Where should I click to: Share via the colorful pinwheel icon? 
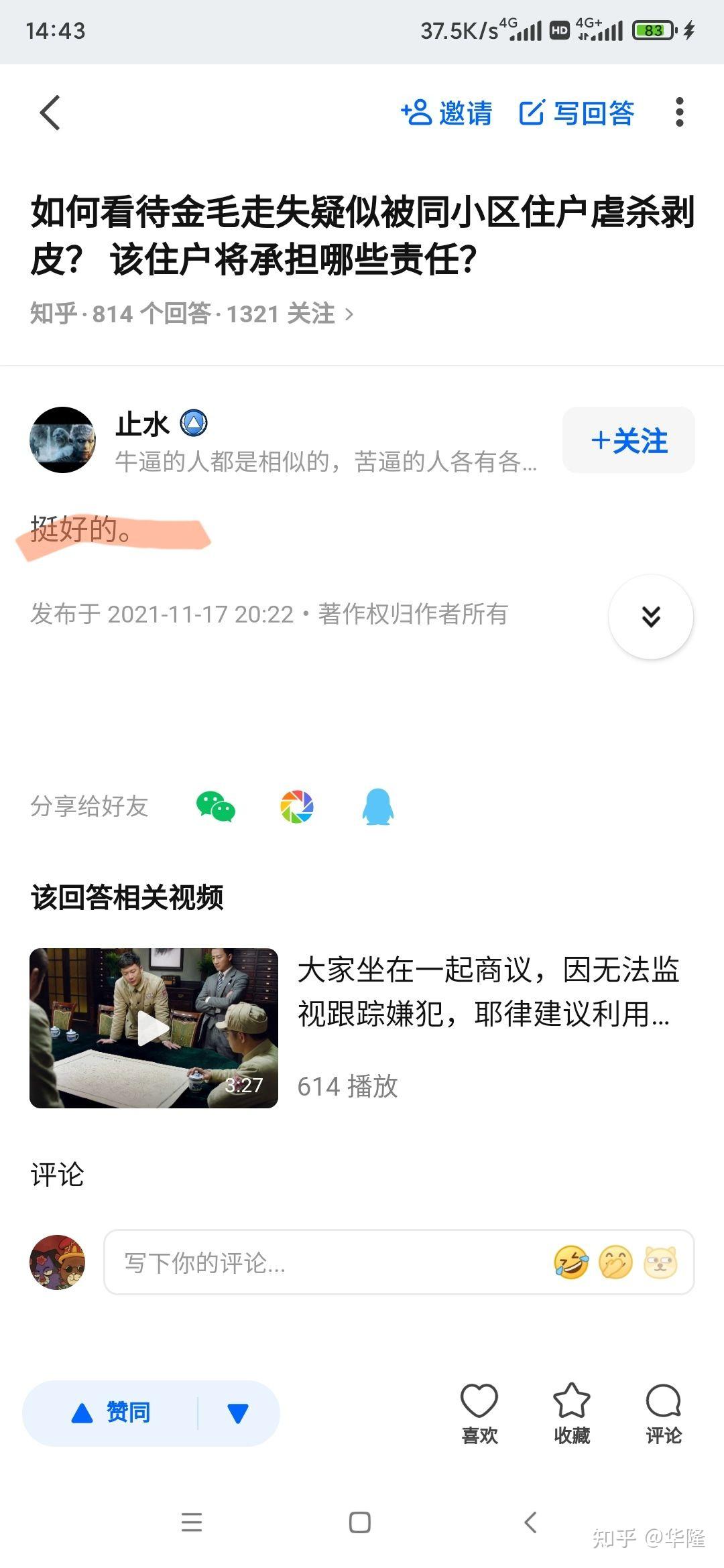(x=297, y=806)
